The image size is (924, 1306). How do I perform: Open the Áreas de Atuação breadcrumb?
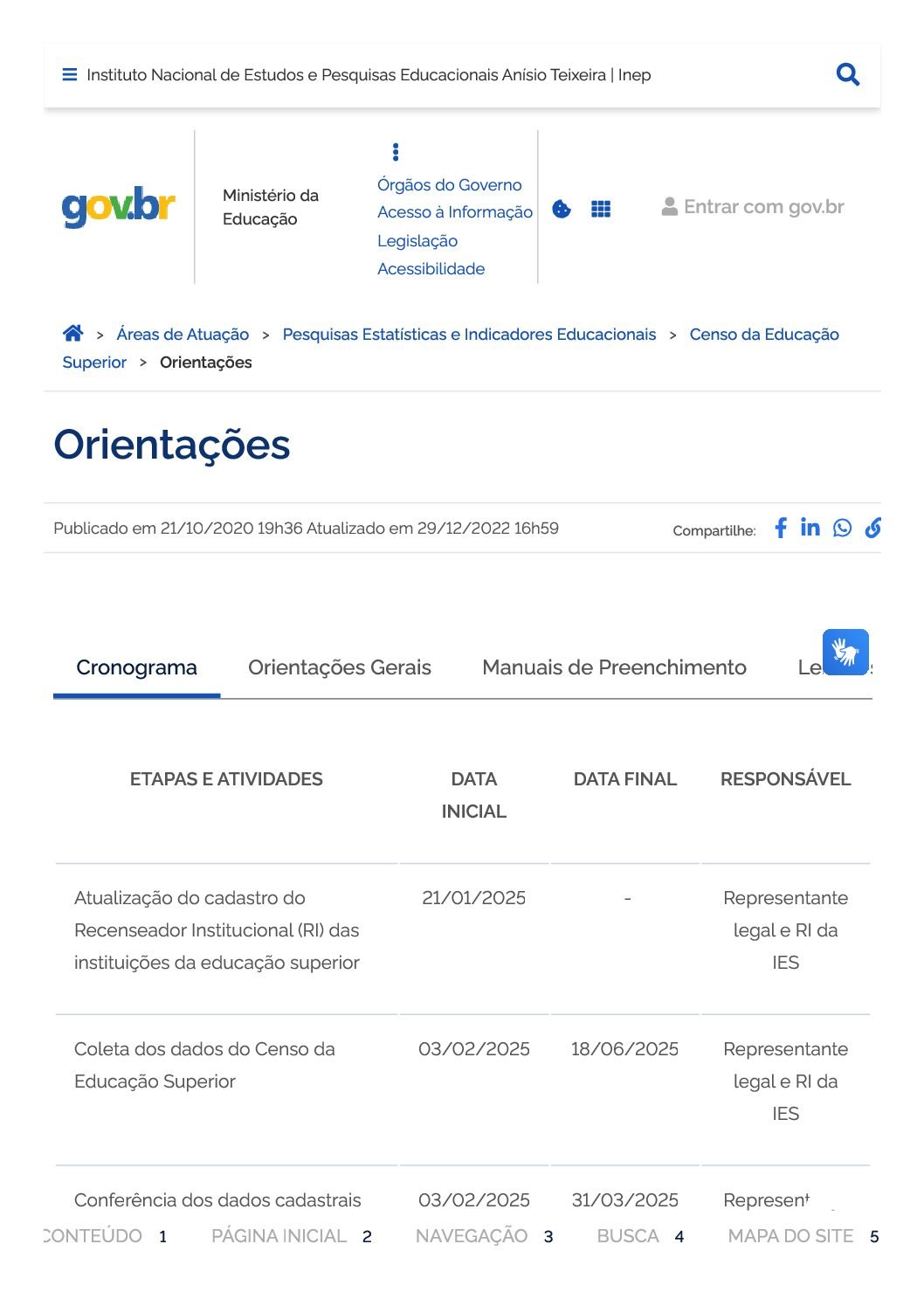pos(183,335)
